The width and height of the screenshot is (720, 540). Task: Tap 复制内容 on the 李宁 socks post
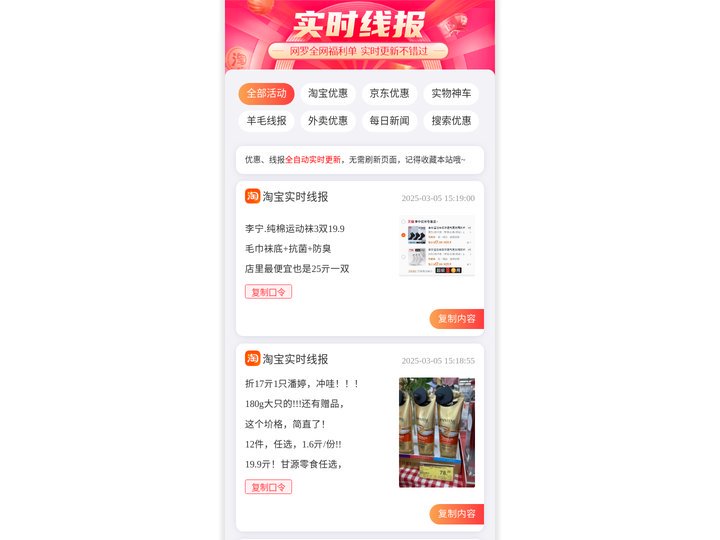456,319
